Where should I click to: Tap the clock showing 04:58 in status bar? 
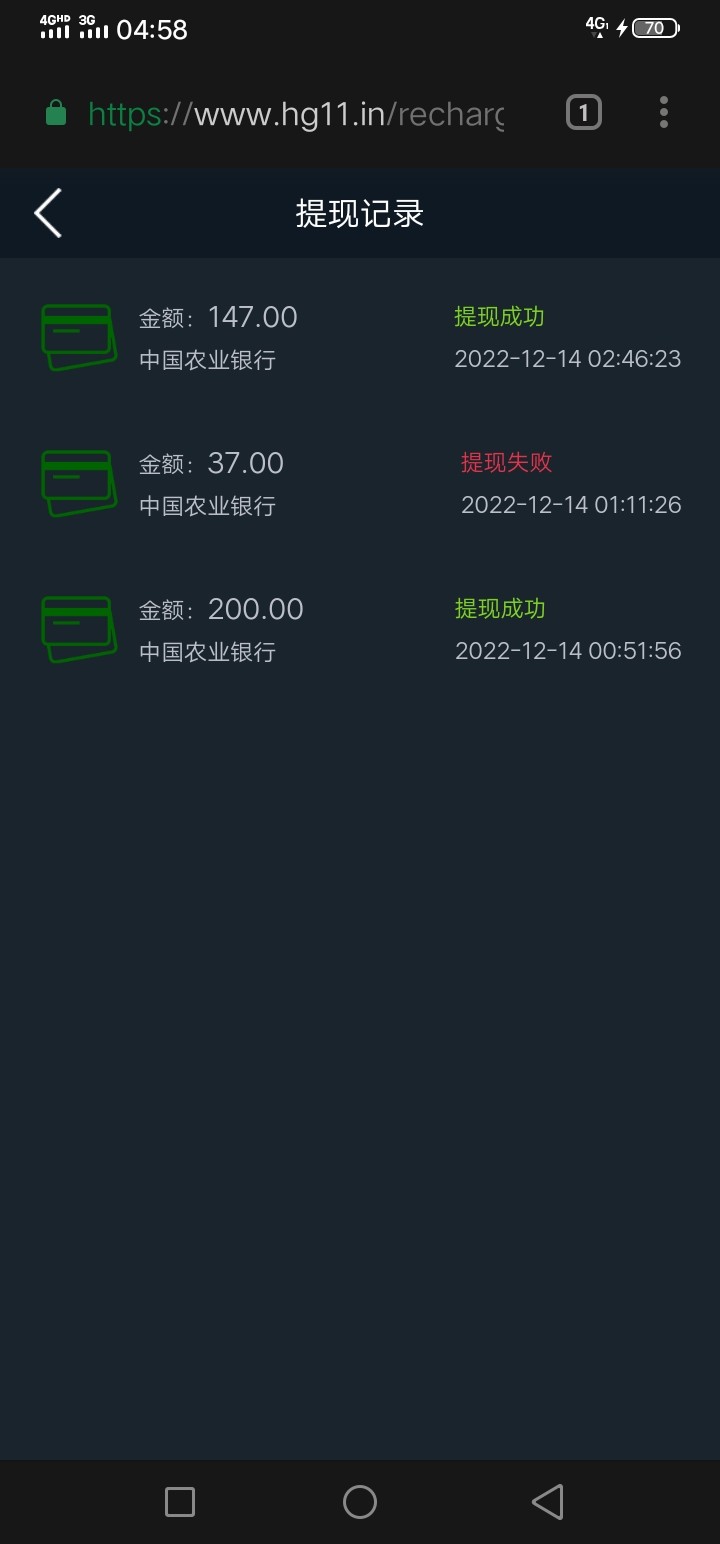(152, 28)
